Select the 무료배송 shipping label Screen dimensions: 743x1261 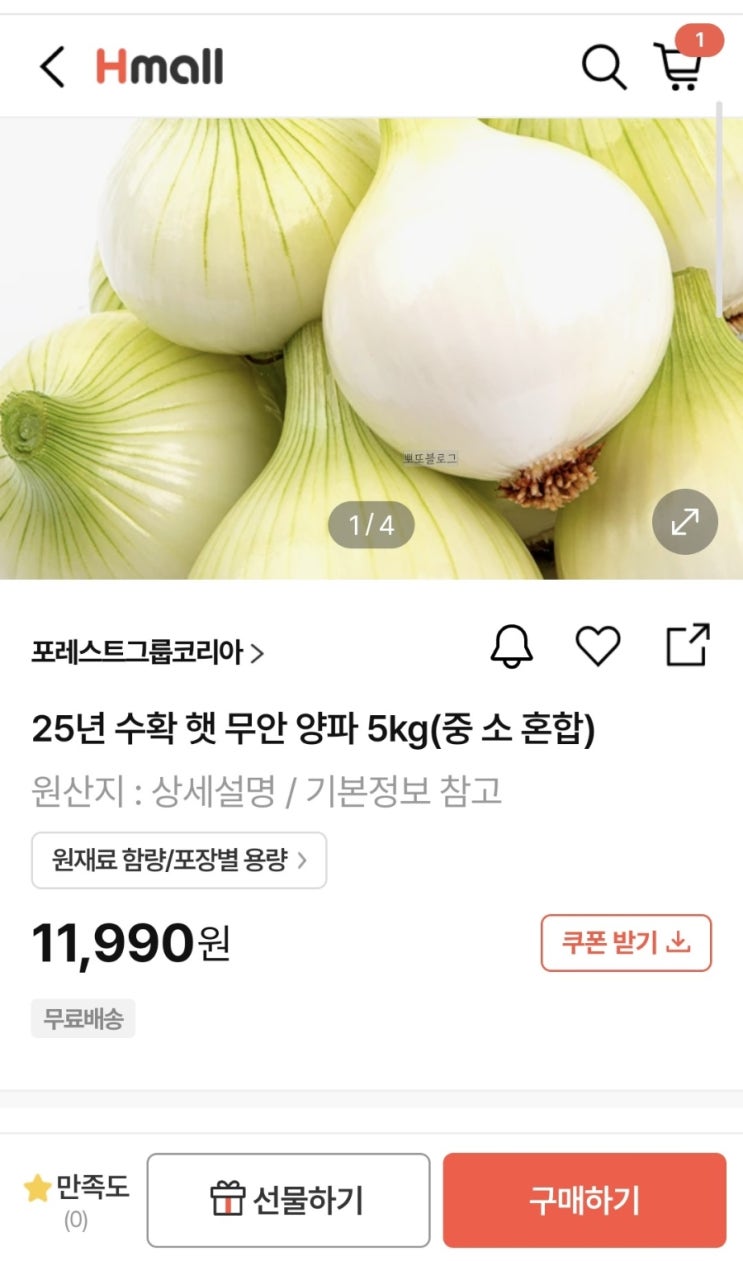(83, 1019)
